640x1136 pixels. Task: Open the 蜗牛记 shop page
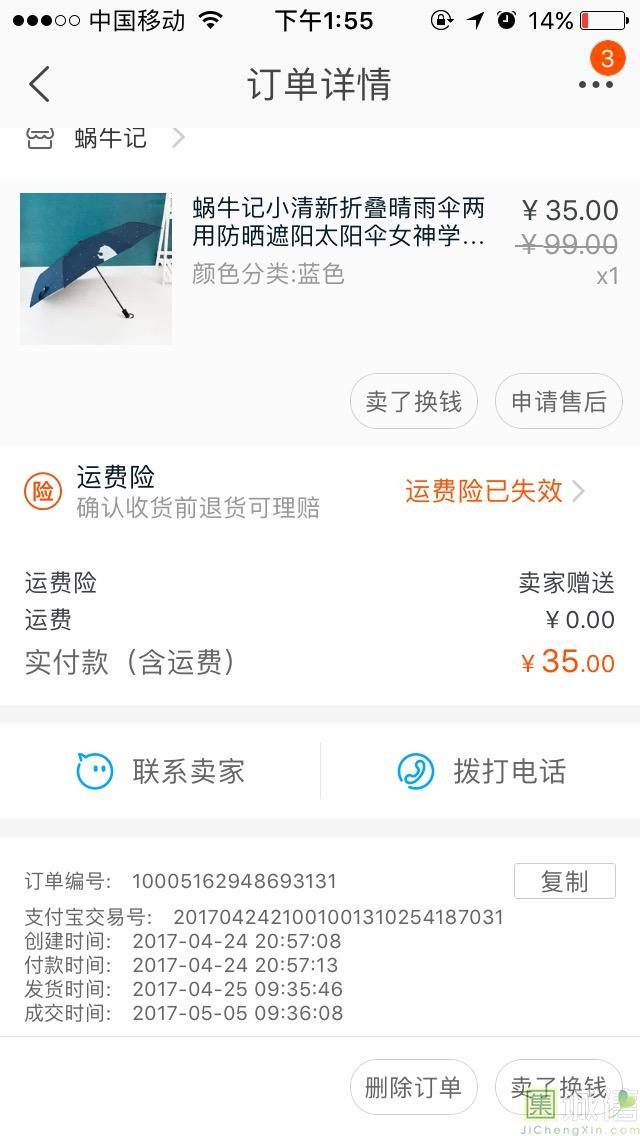click(110, 138)
